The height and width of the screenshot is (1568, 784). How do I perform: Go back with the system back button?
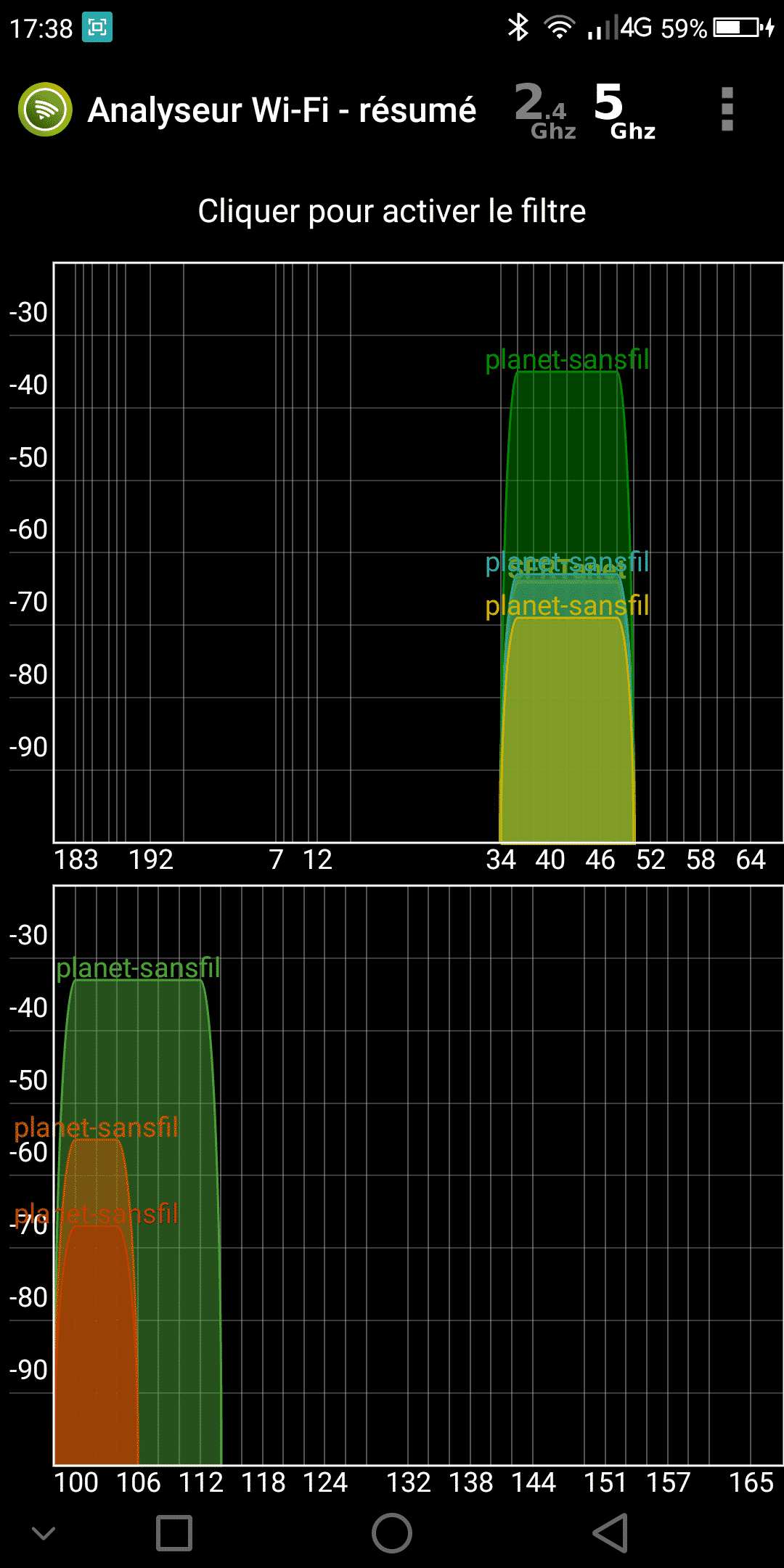[611, 1532]
